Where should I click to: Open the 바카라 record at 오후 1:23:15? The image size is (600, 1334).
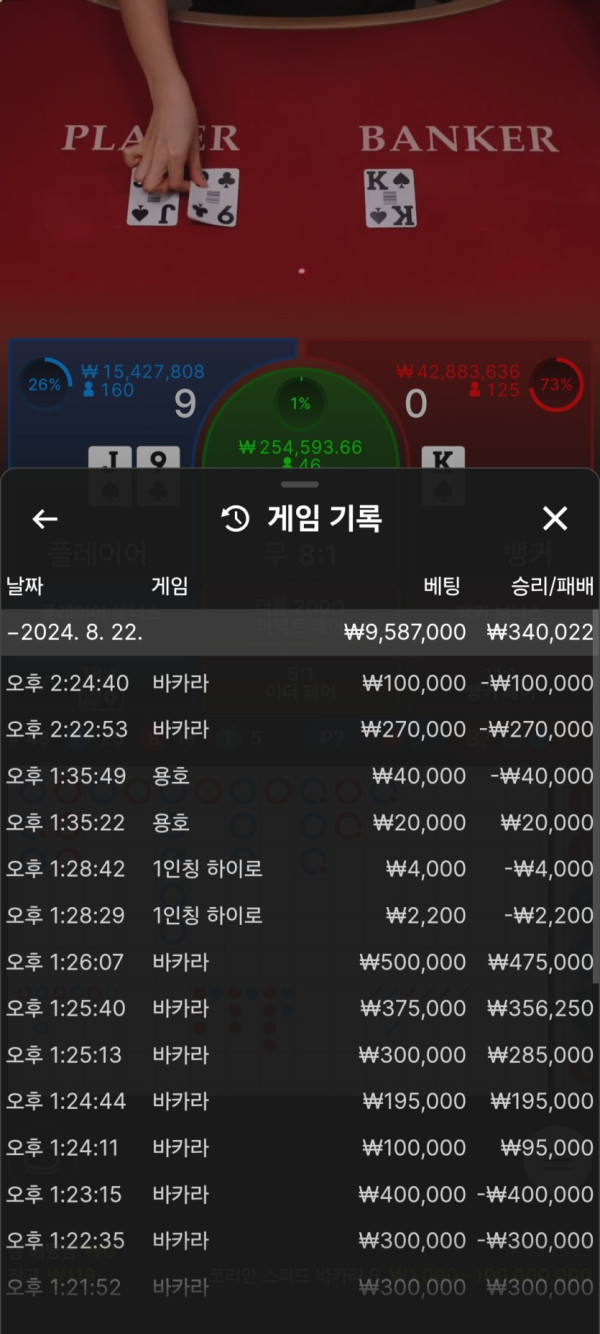[x=300, y=1194]
